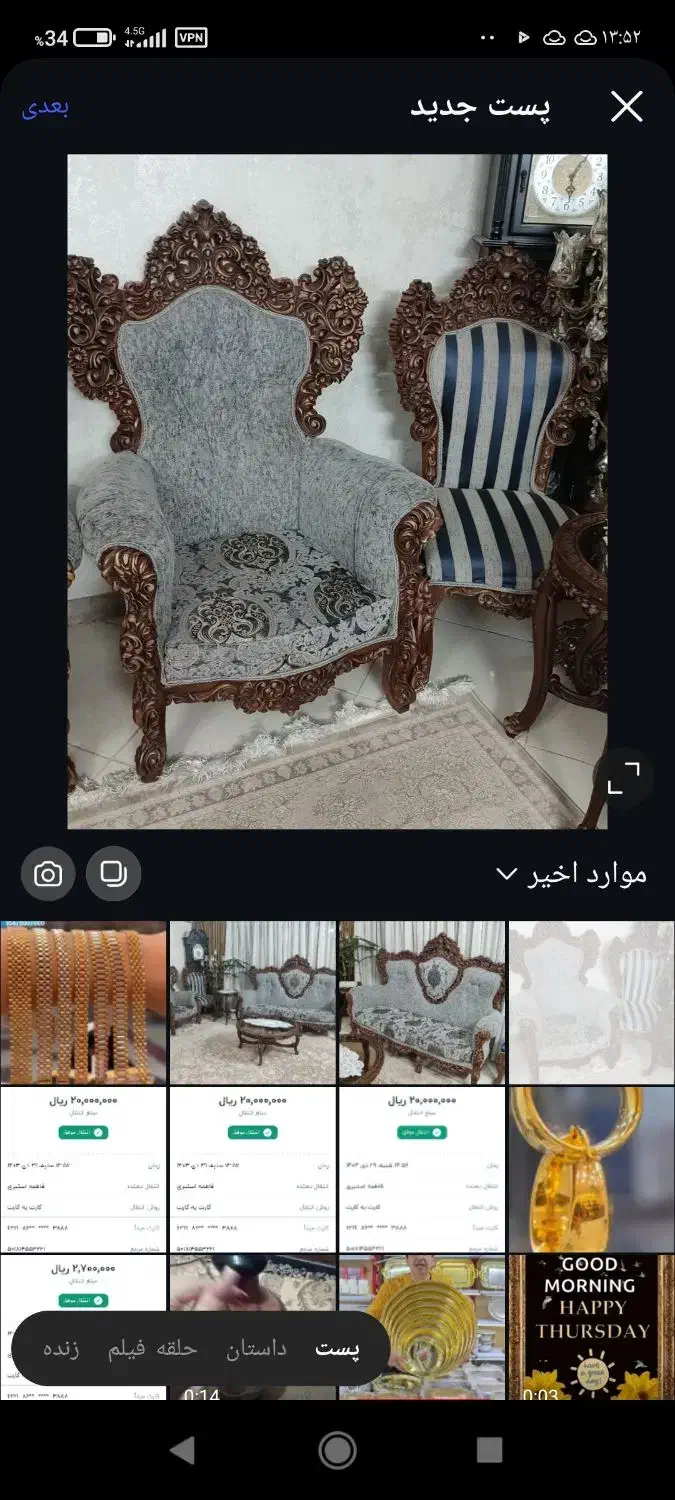Open the camera to take a photo

point(48,874)
